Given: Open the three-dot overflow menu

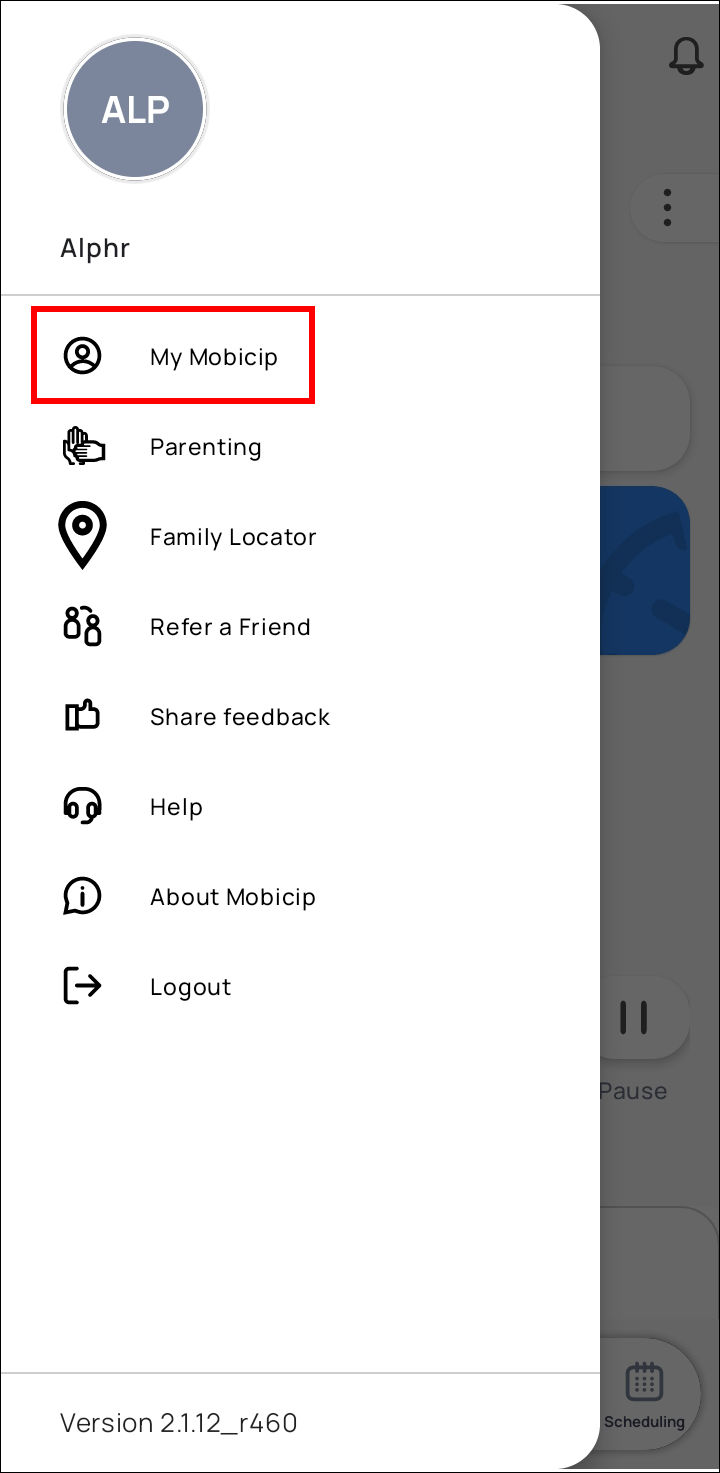Looking at the screenshot, I should 668,208.
